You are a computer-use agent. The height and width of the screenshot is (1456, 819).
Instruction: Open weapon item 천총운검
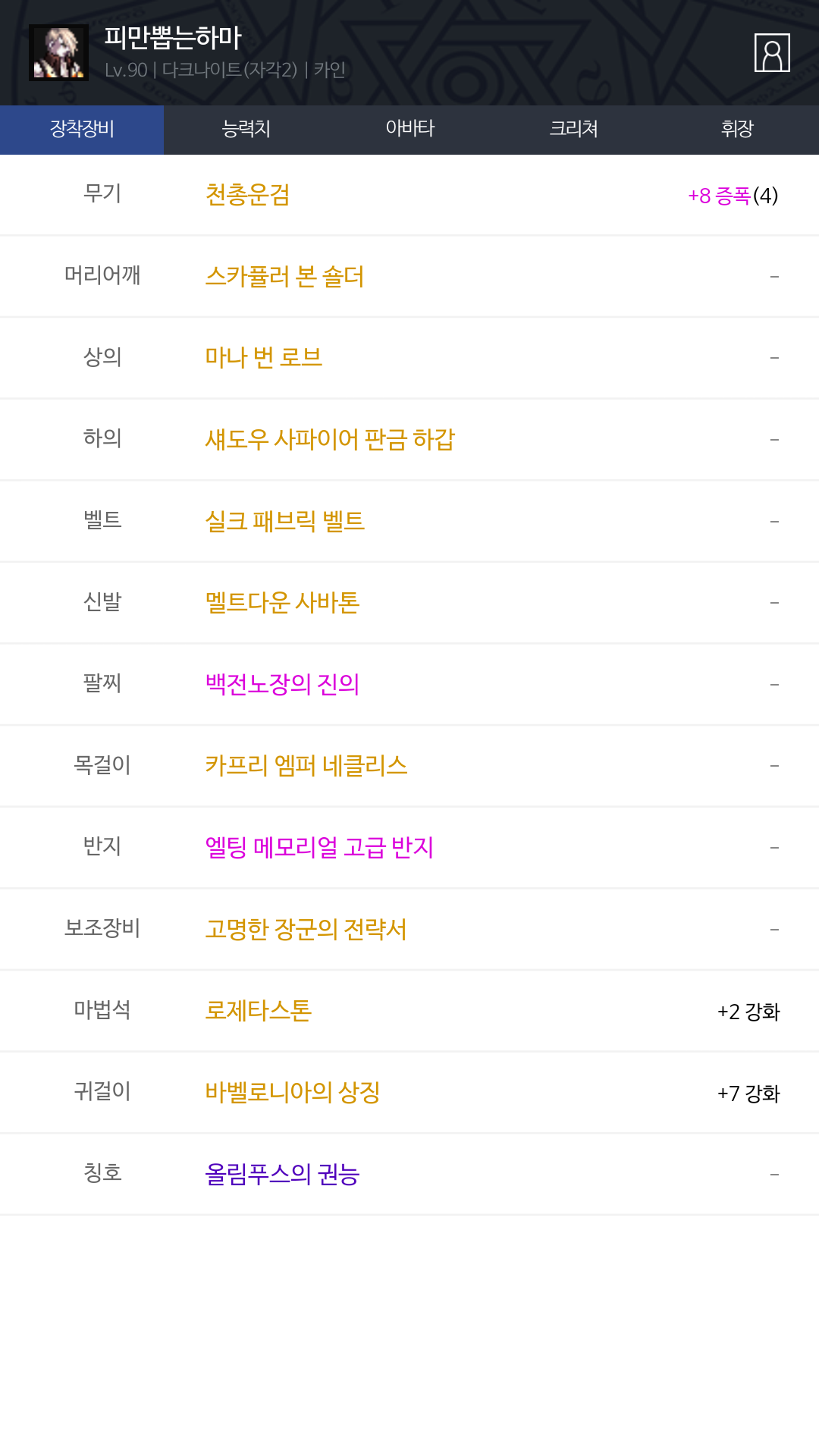point(247,195)
